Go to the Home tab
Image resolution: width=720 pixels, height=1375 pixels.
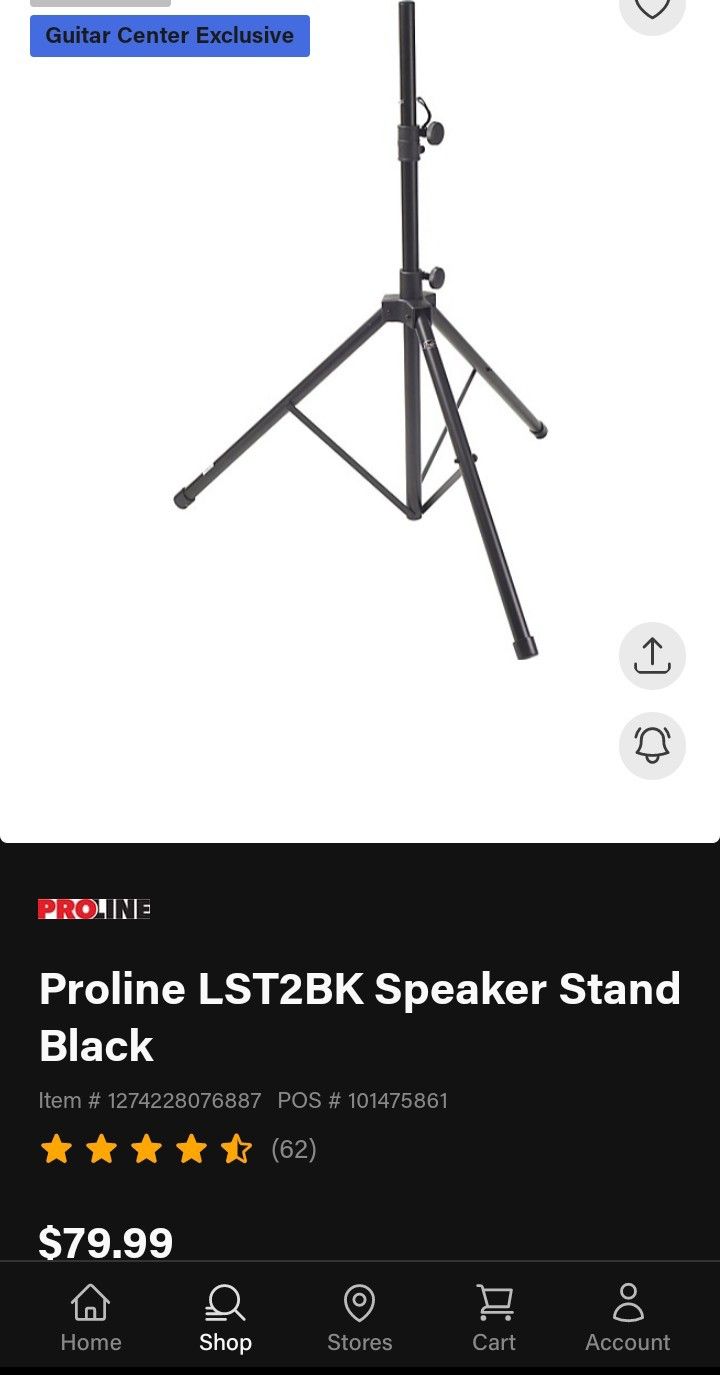91,1318
